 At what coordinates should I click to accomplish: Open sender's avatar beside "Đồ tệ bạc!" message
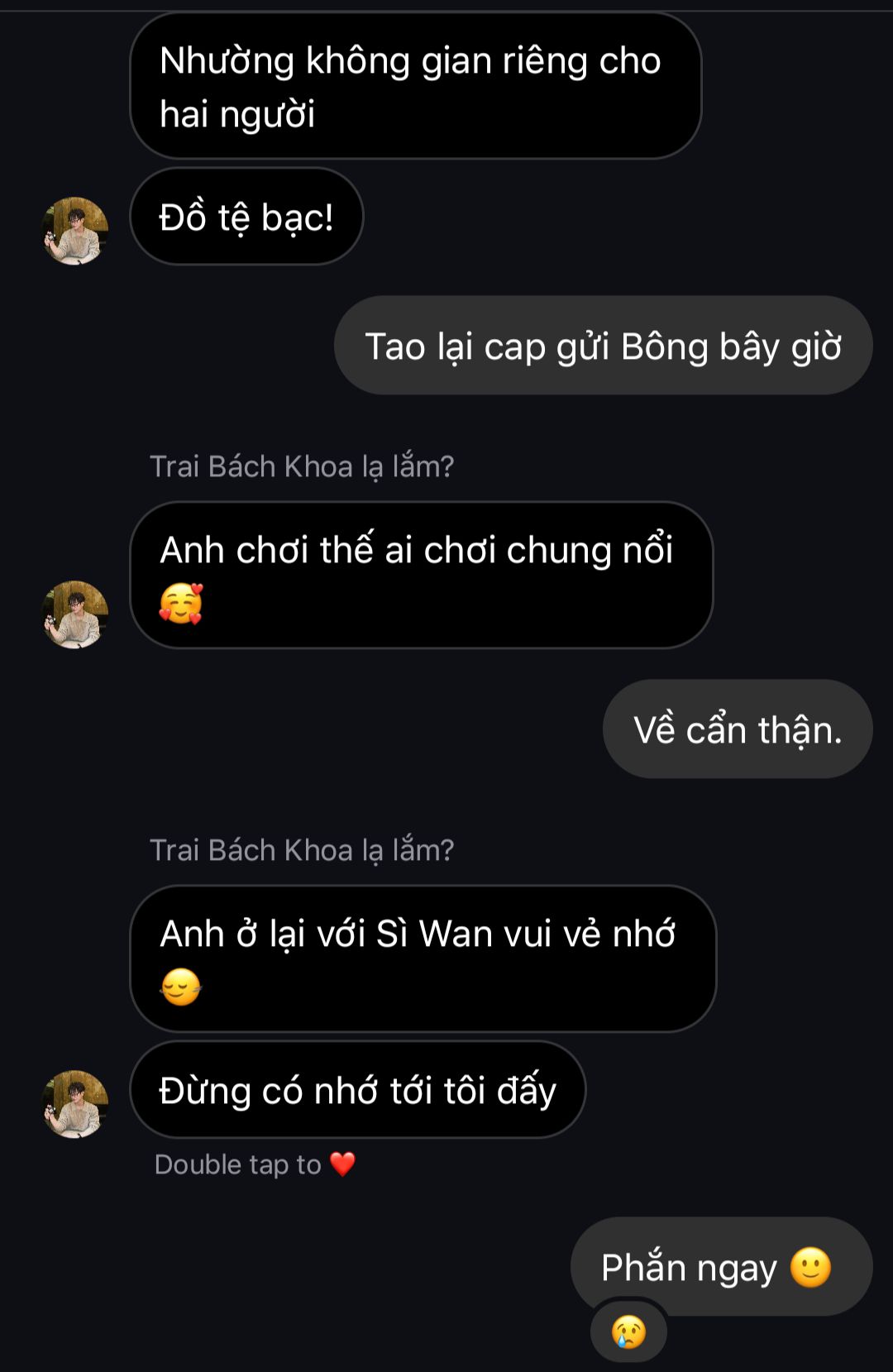[x=75, y=231]
